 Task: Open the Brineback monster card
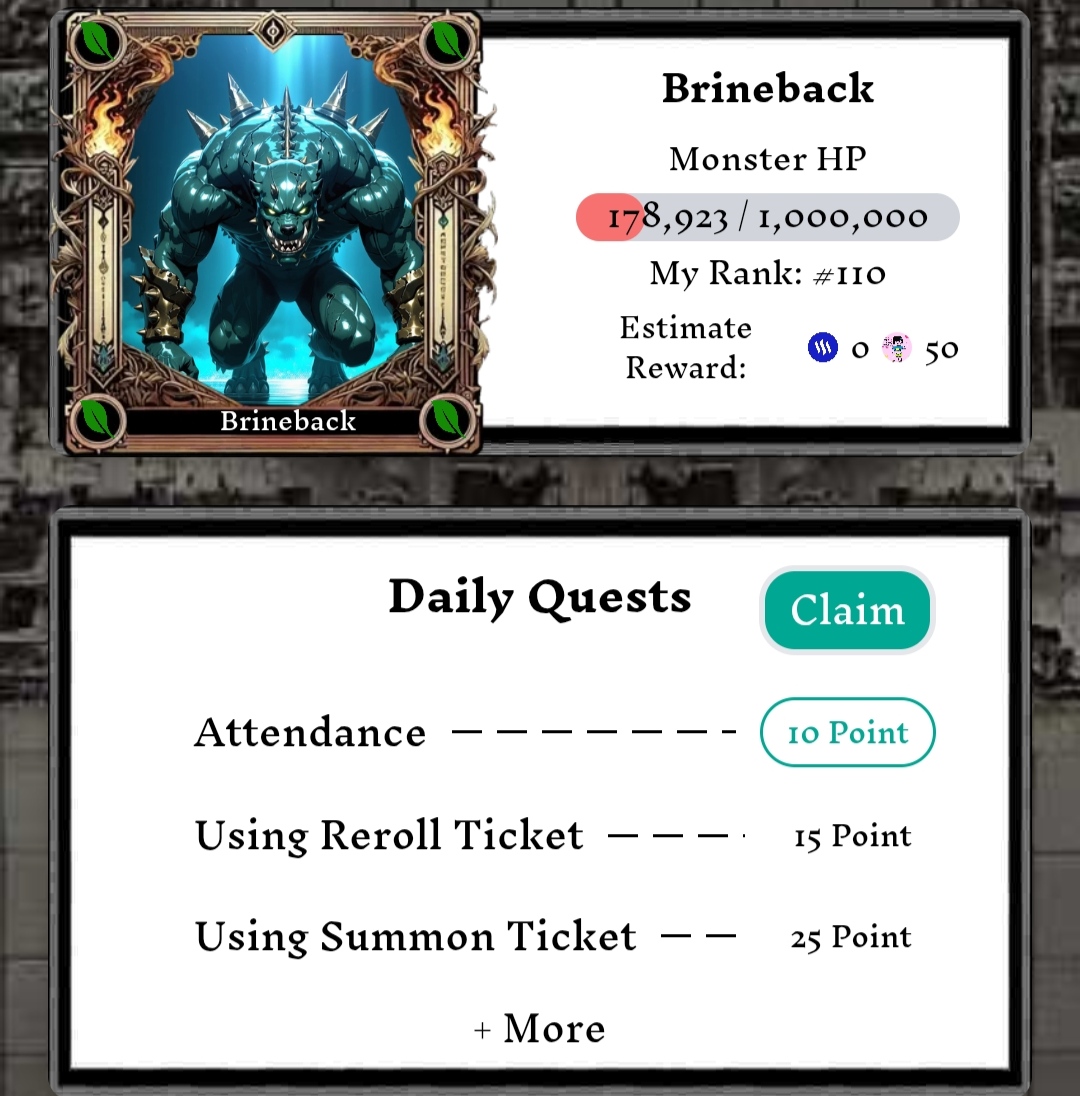[x=272, y=232]
